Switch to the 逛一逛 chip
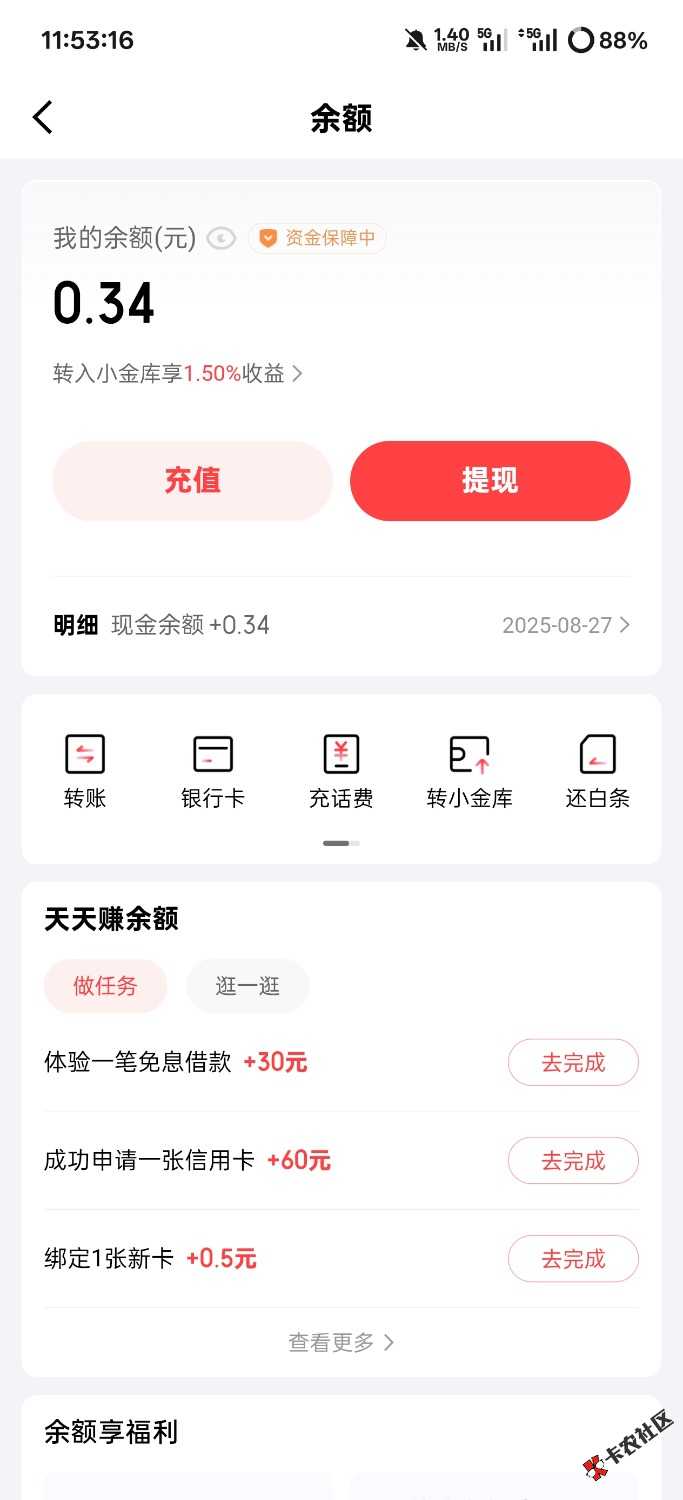683x1500 pixels. point(247,986)
